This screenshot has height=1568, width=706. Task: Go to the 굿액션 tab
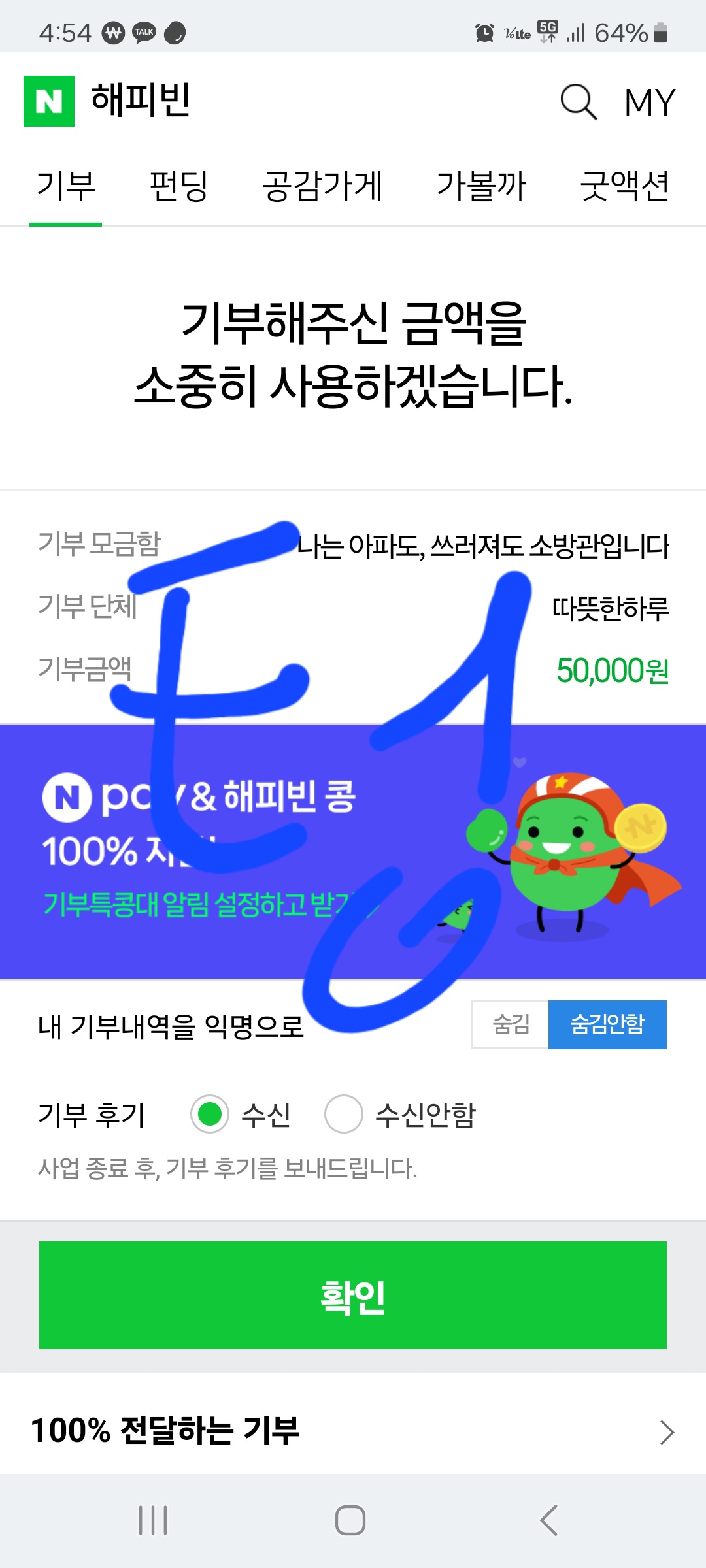[x=624, y=186]
